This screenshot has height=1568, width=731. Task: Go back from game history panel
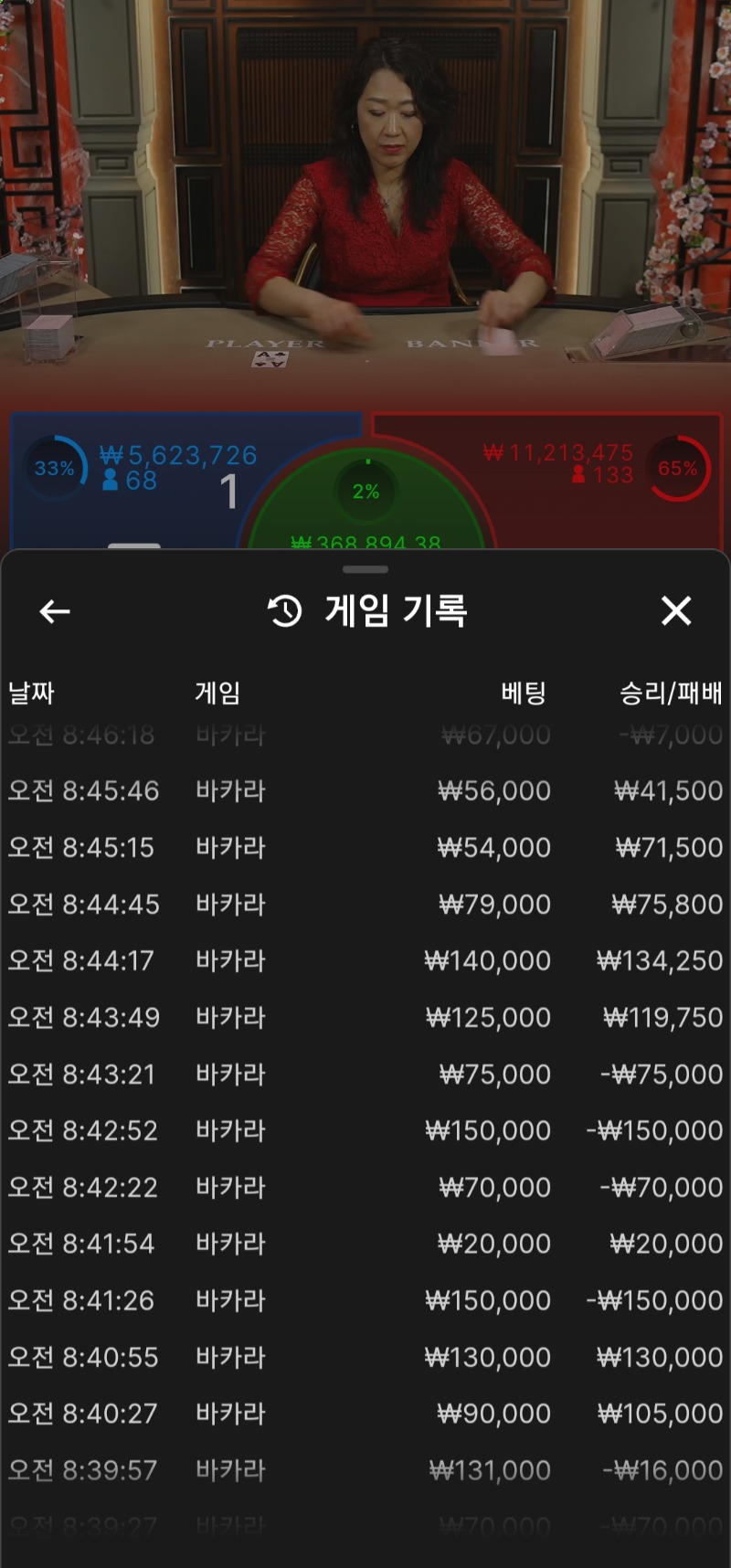pos(55,611)
